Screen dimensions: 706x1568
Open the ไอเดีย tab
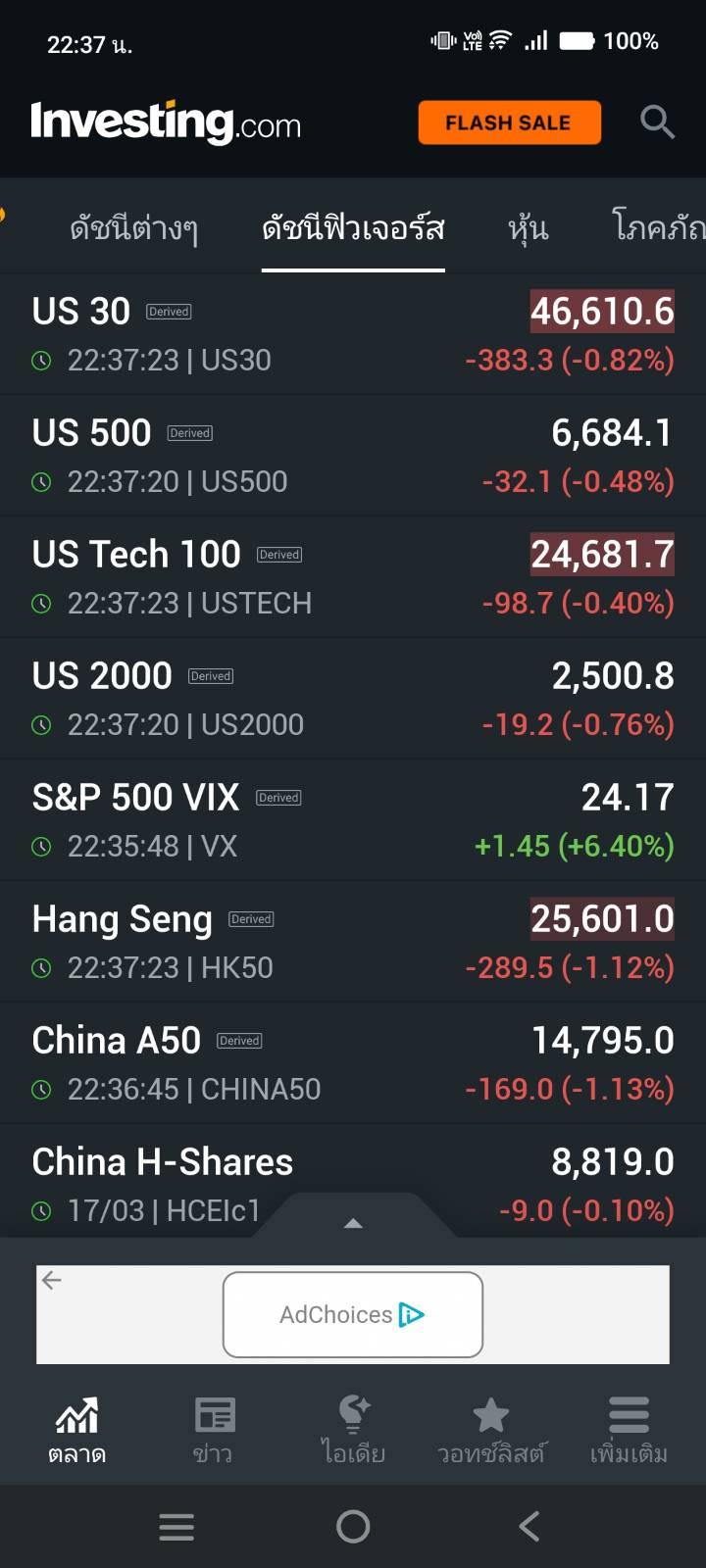[353, 1429]
